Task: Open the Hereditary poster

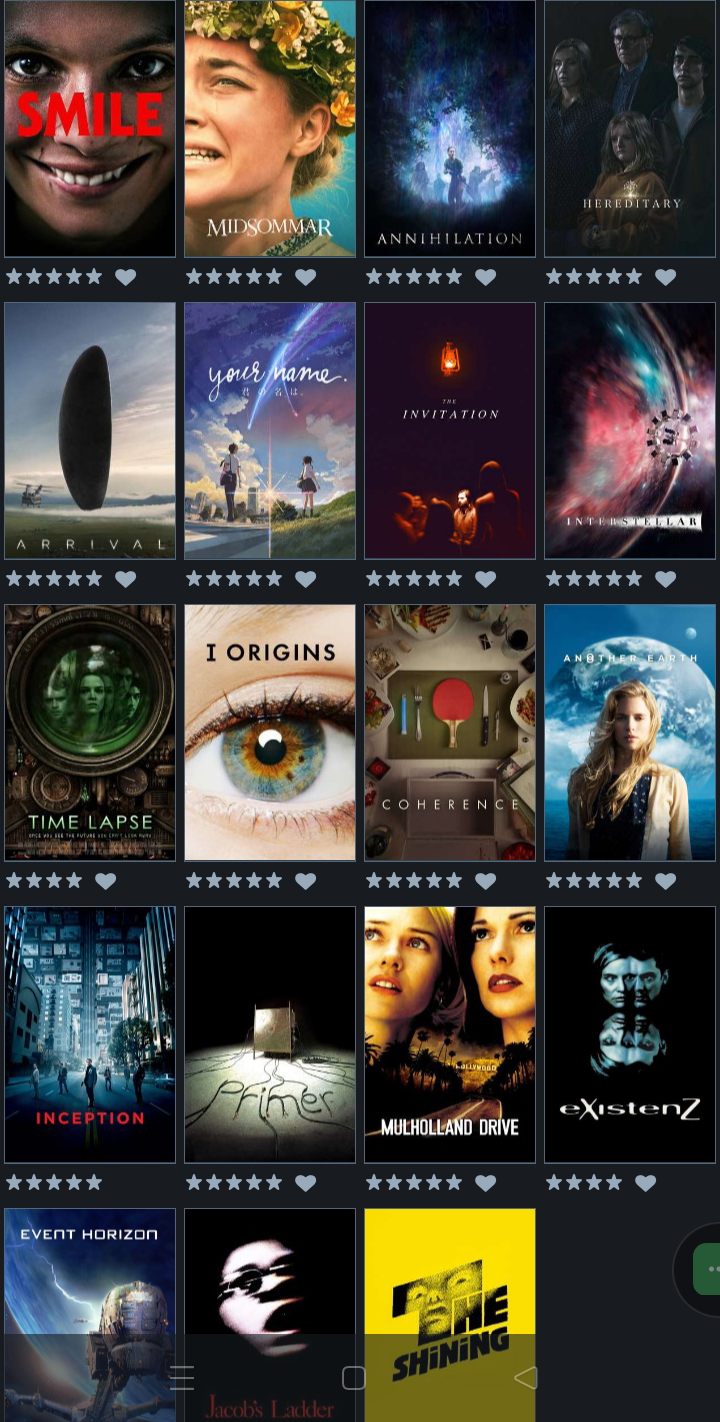Action: [630, 128]
